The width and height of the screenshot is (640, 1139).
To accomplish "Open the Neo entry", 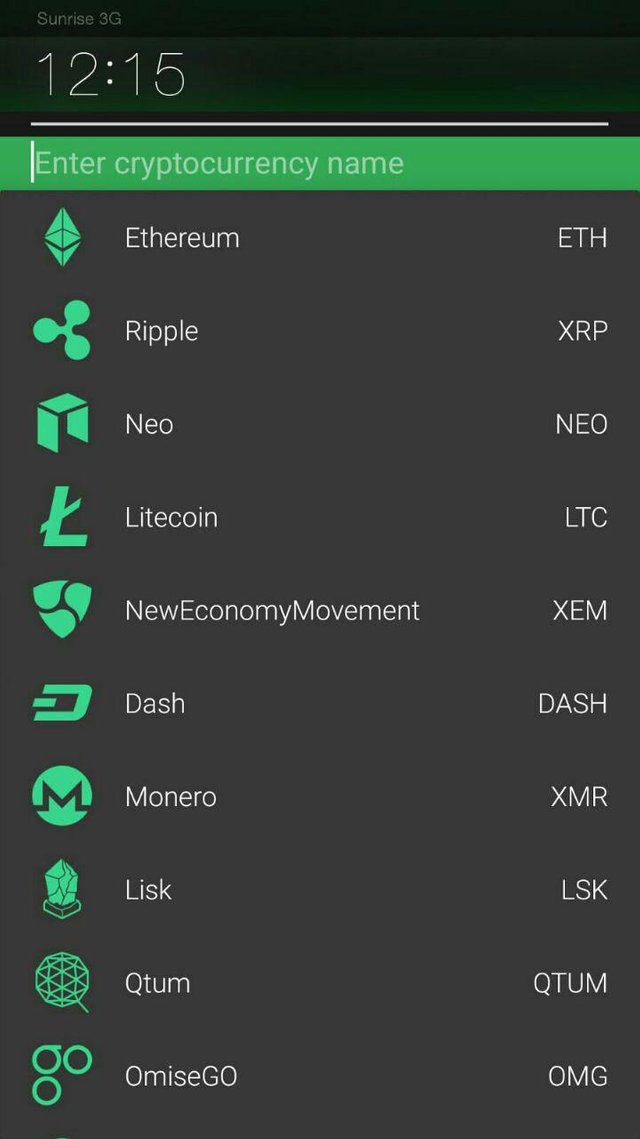I will click(x=320, y=424).
